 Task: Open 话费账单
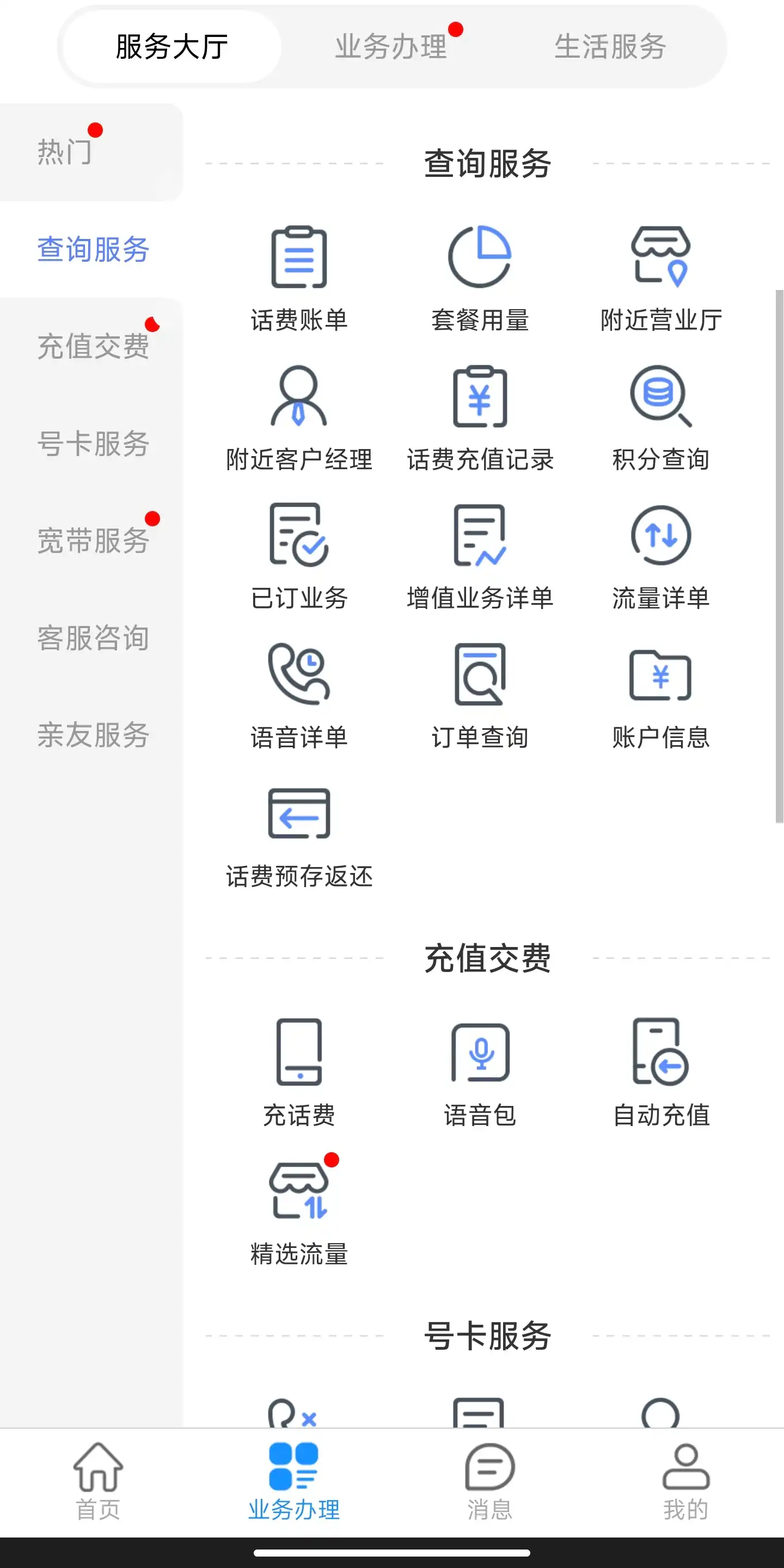(299, 277)
